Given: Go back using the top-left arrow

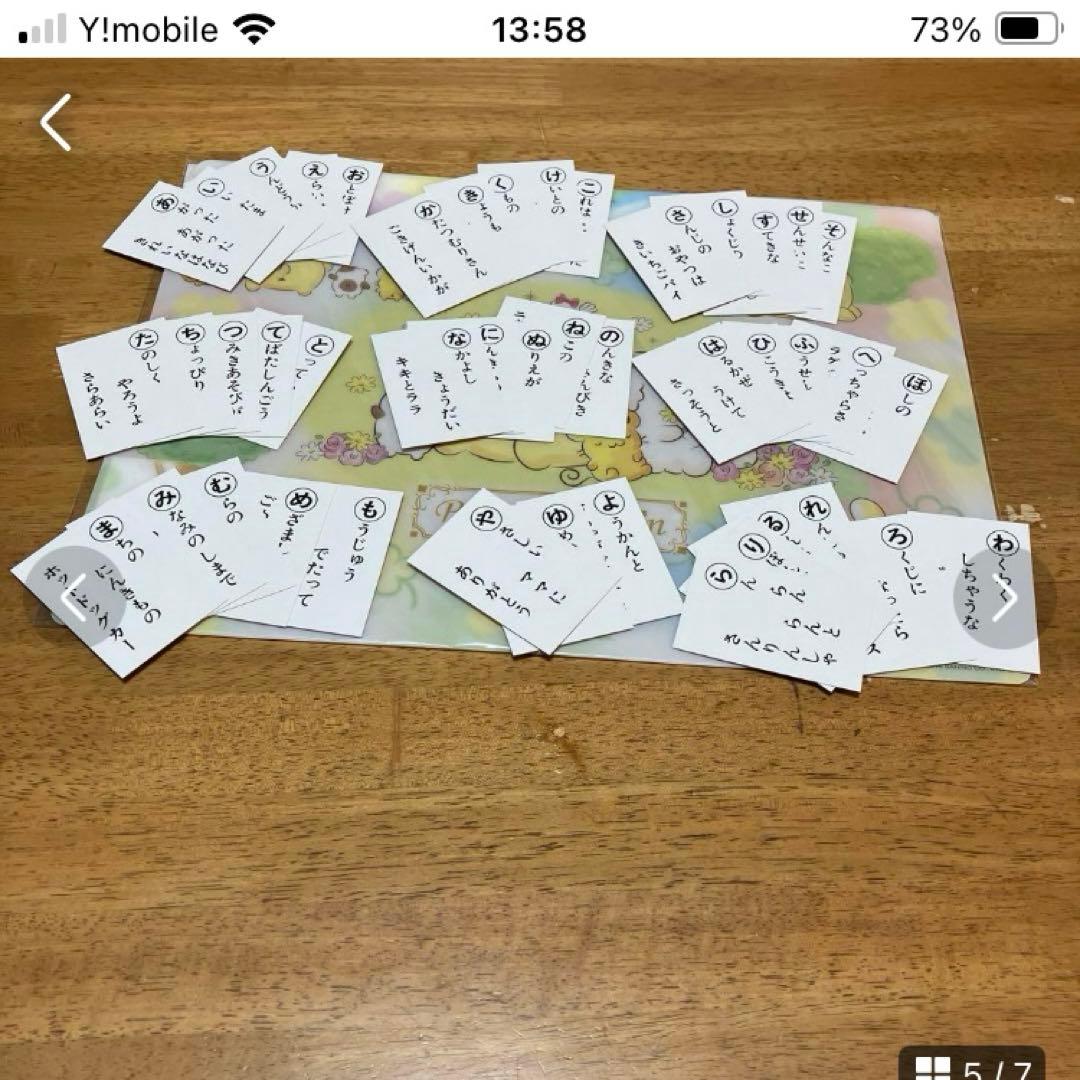Looking at the screenshot, I should (x=56, y=122).
